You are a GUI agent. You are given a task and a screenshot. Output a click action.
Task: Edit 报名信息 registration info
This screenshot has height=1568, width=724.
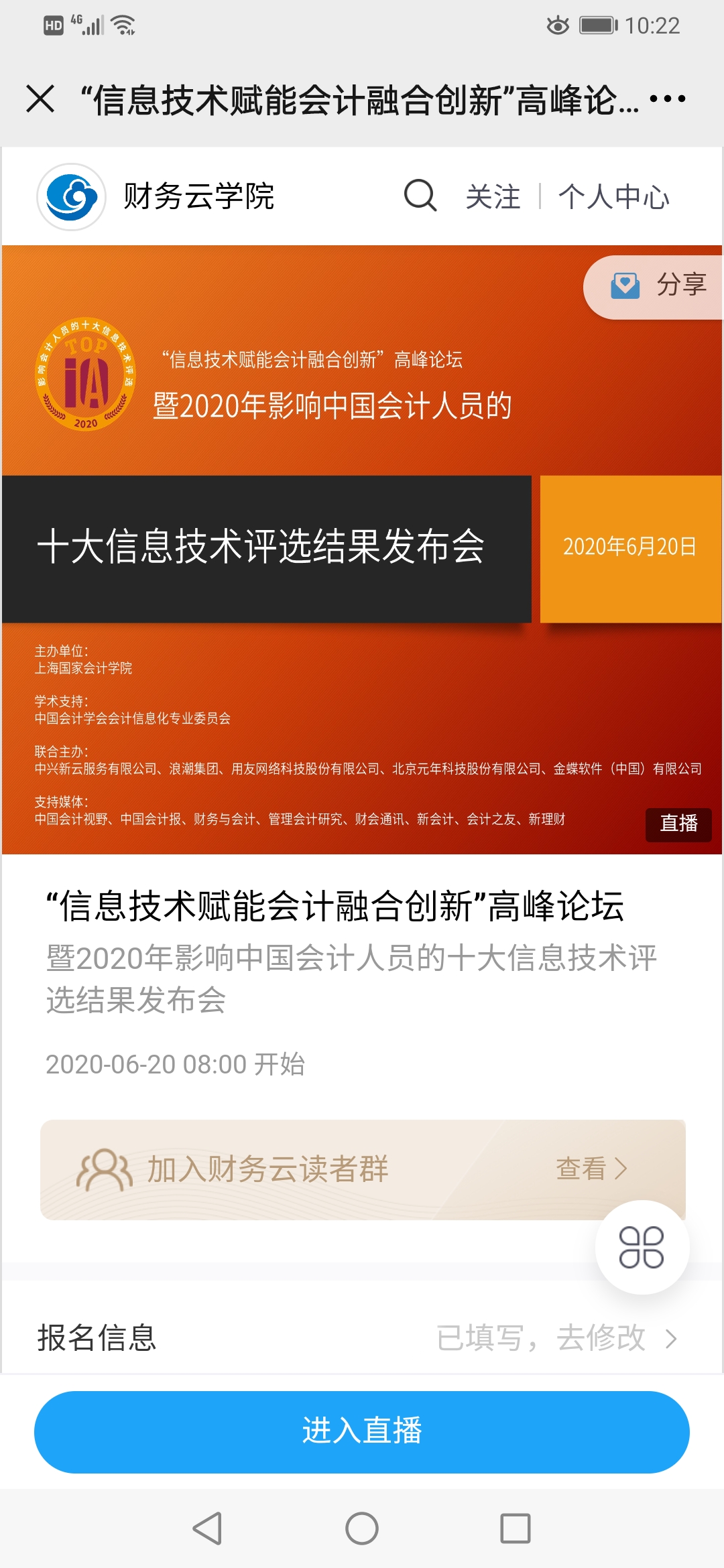pyautogui.click(x=556, y=1338)
